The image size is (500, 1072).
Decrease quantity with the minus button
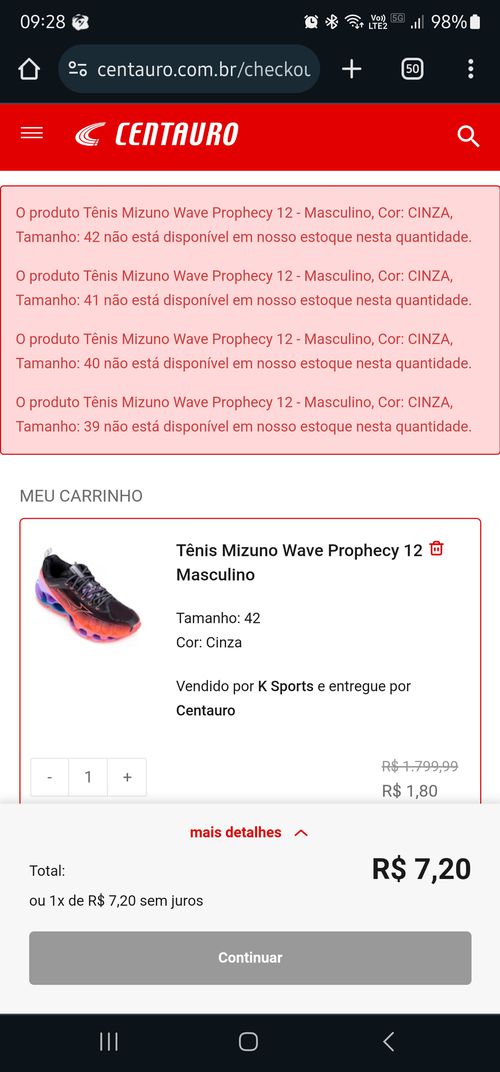pyautogui.click(x=49, y=777)
